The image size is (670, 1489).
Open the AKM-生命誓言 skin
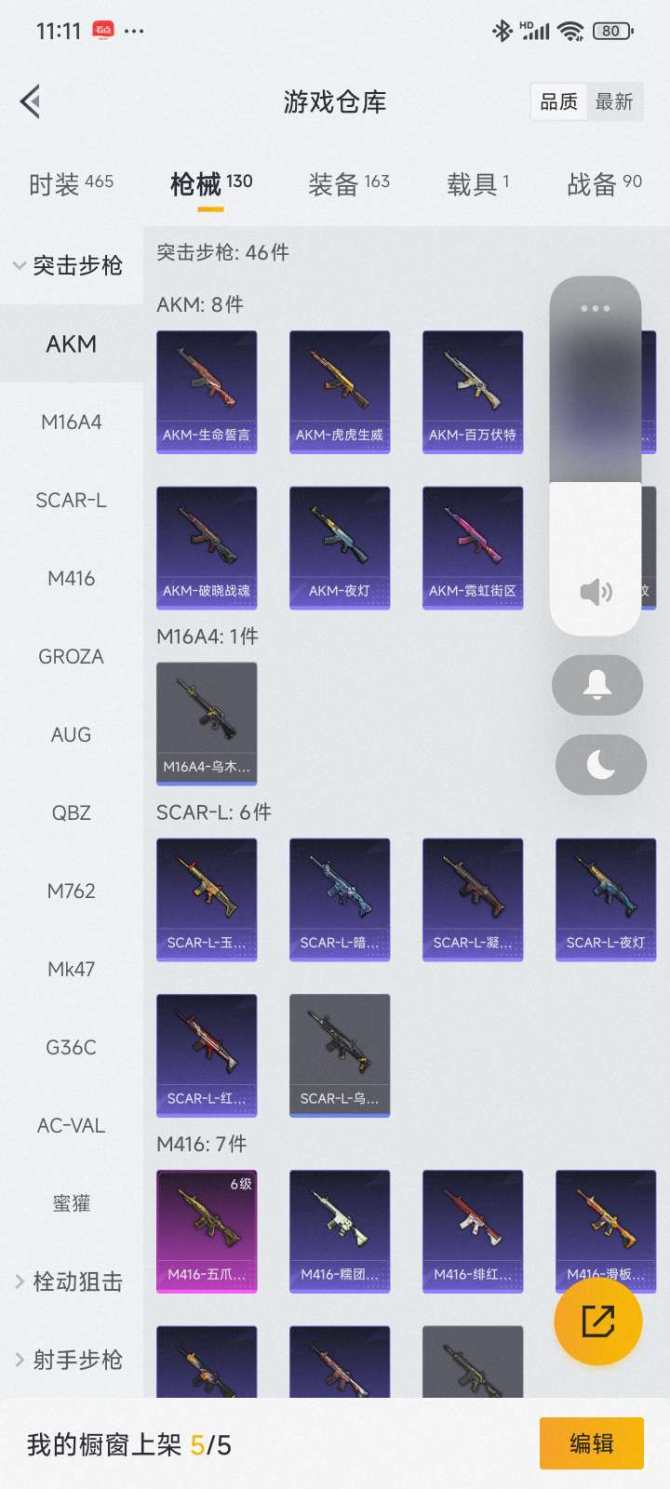tap(207, 391)
